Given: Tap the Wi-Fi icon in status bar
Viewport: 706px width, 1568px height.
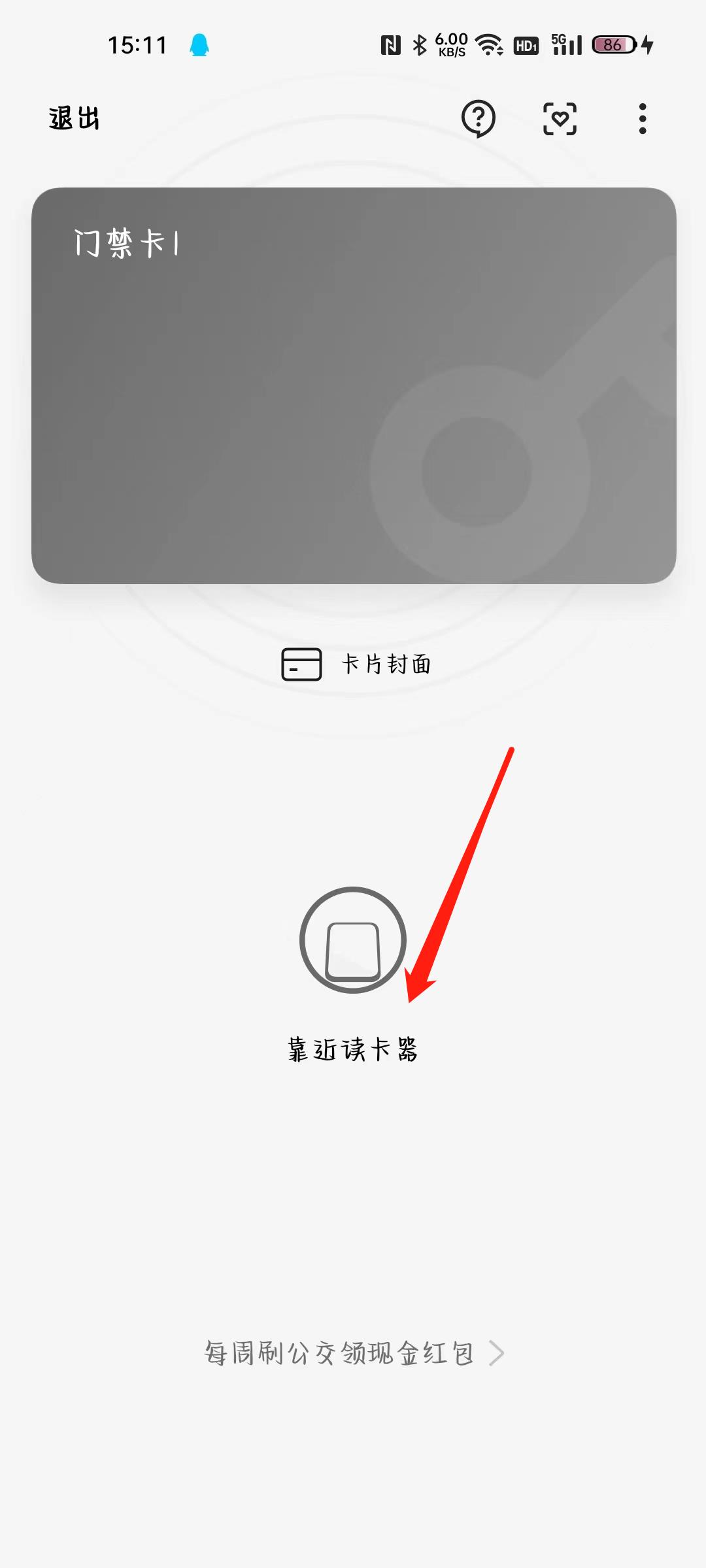Looking at the screenshot, I should [488, 44].
